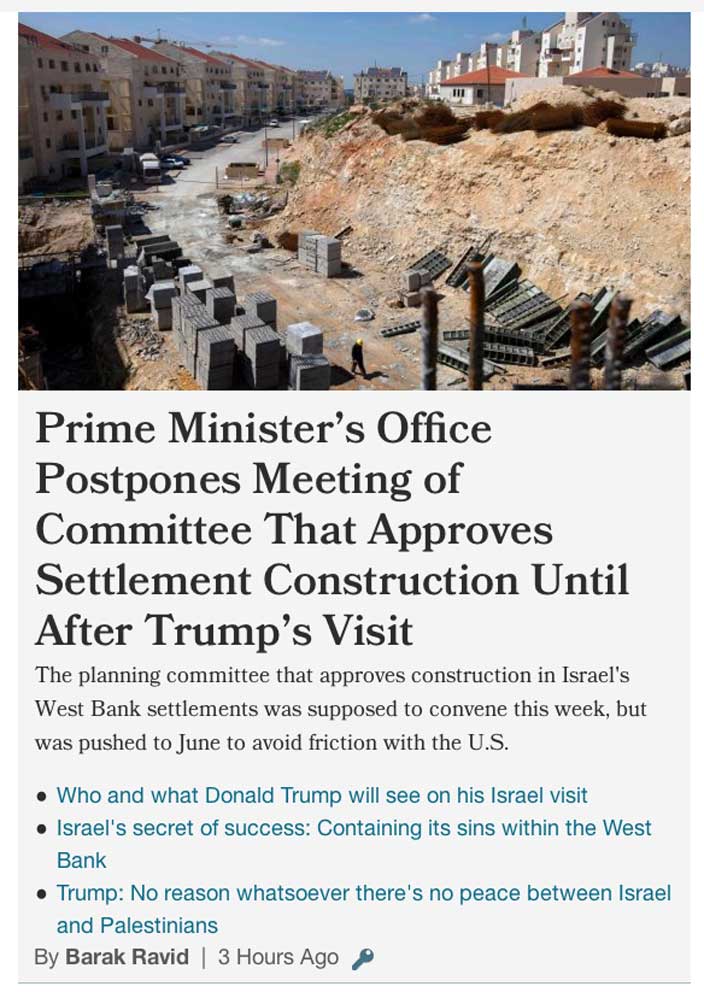Viewport: 704px width, 992px height.
Task: View author Barak Ravid's page
Action: pos(127,957)
